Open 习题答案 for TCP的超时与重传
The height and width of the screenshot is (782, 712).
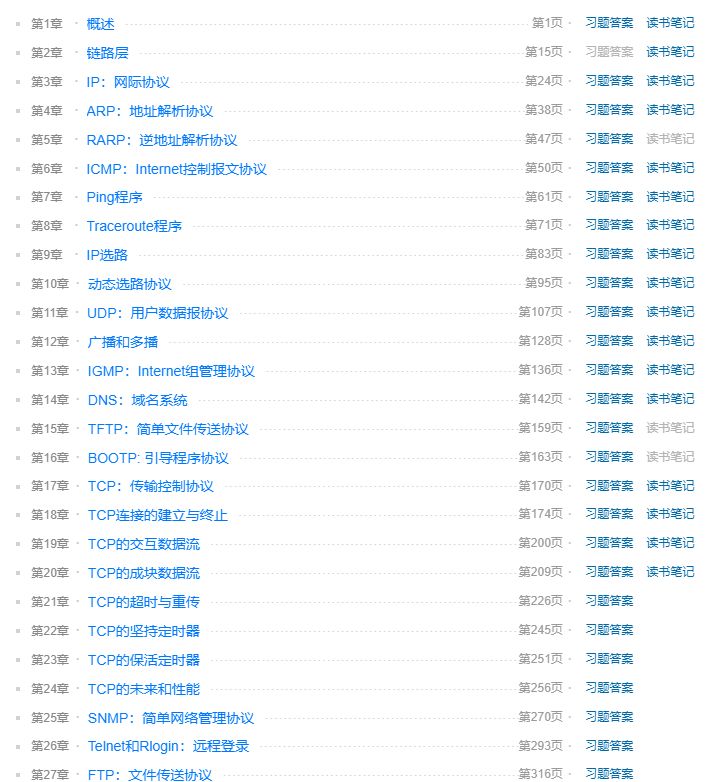coord(609,601)
